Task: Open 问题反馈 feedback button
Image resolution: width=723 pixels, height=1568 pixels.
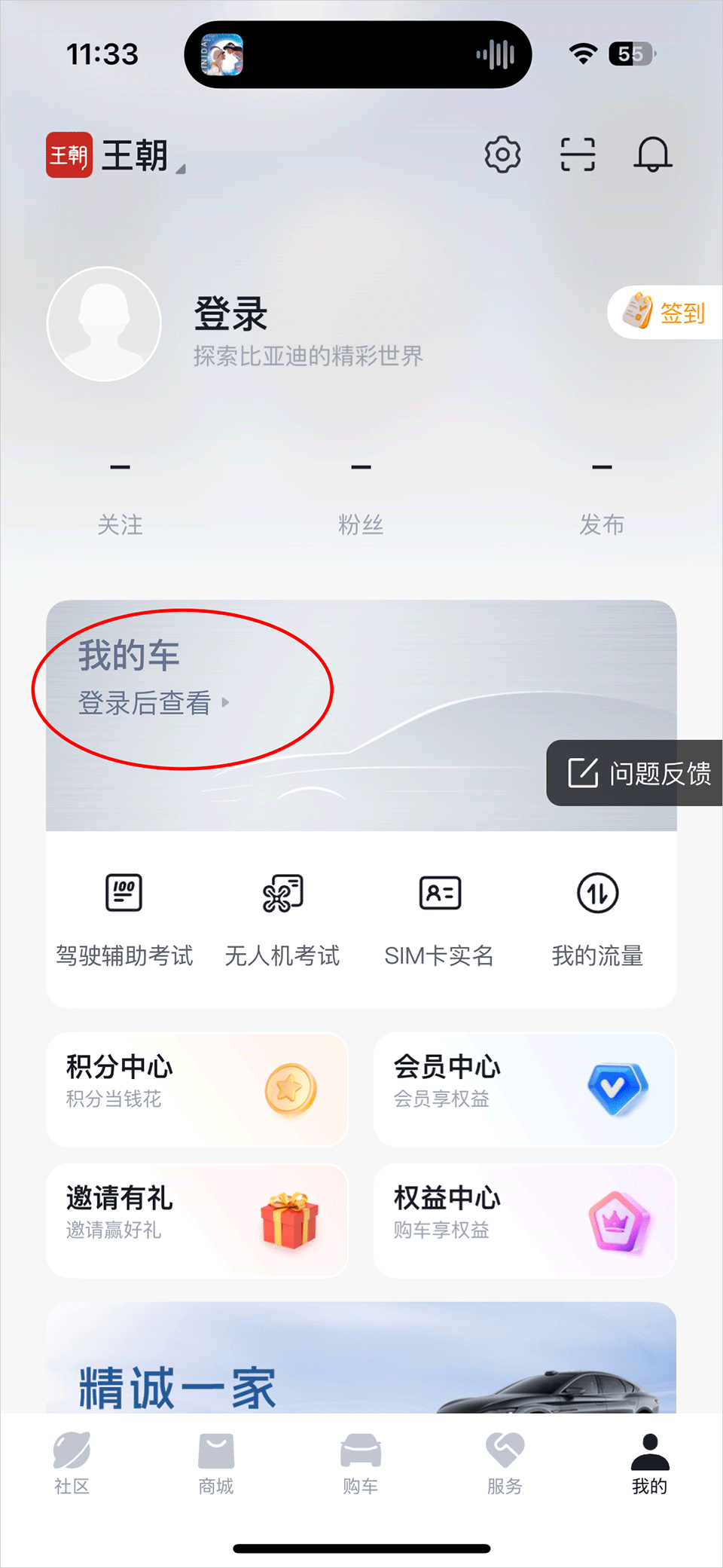Action: (637, 773)
